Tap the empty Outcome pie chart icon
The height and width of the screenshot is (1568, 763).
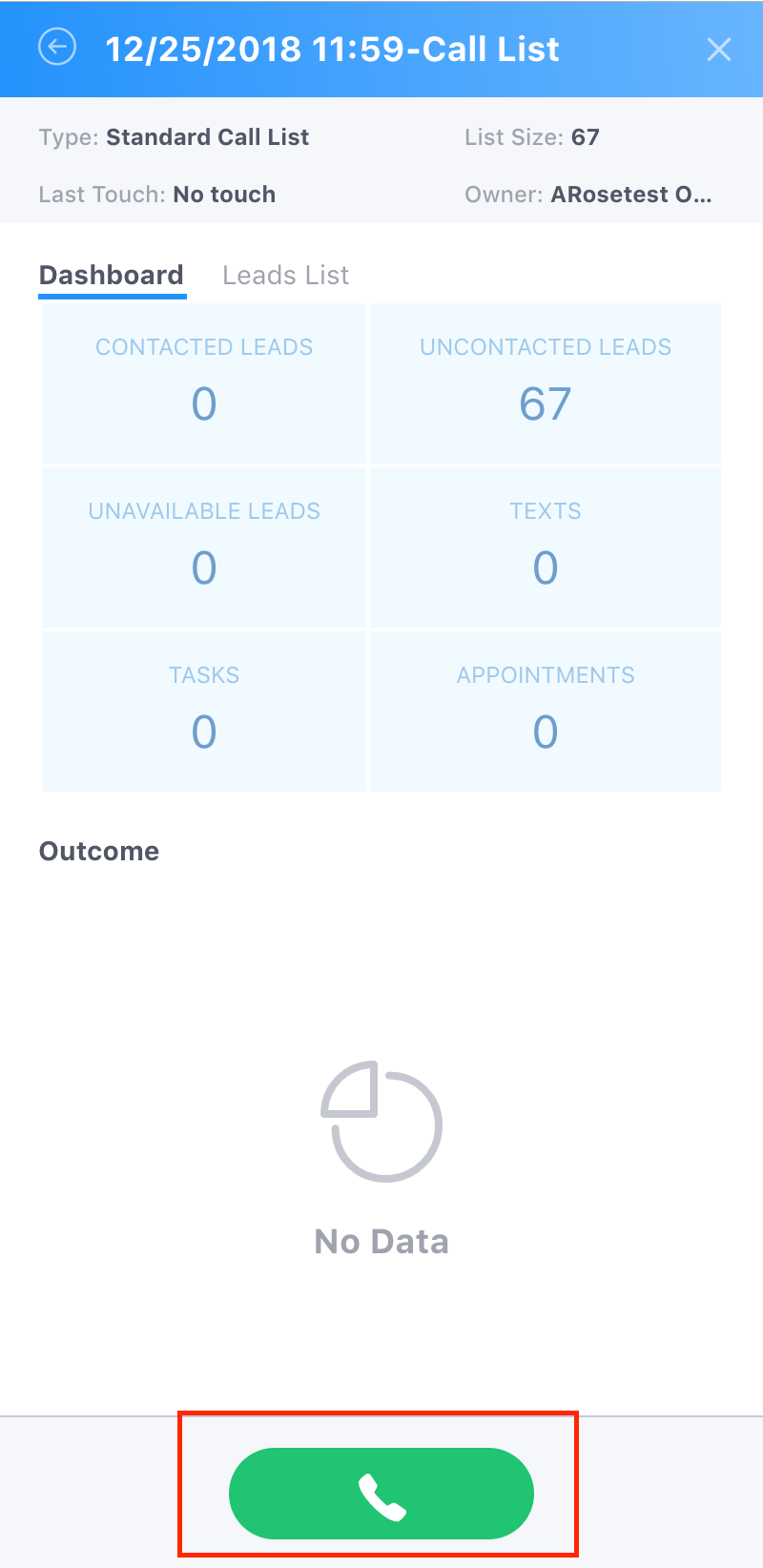[x=381, y=1123]
